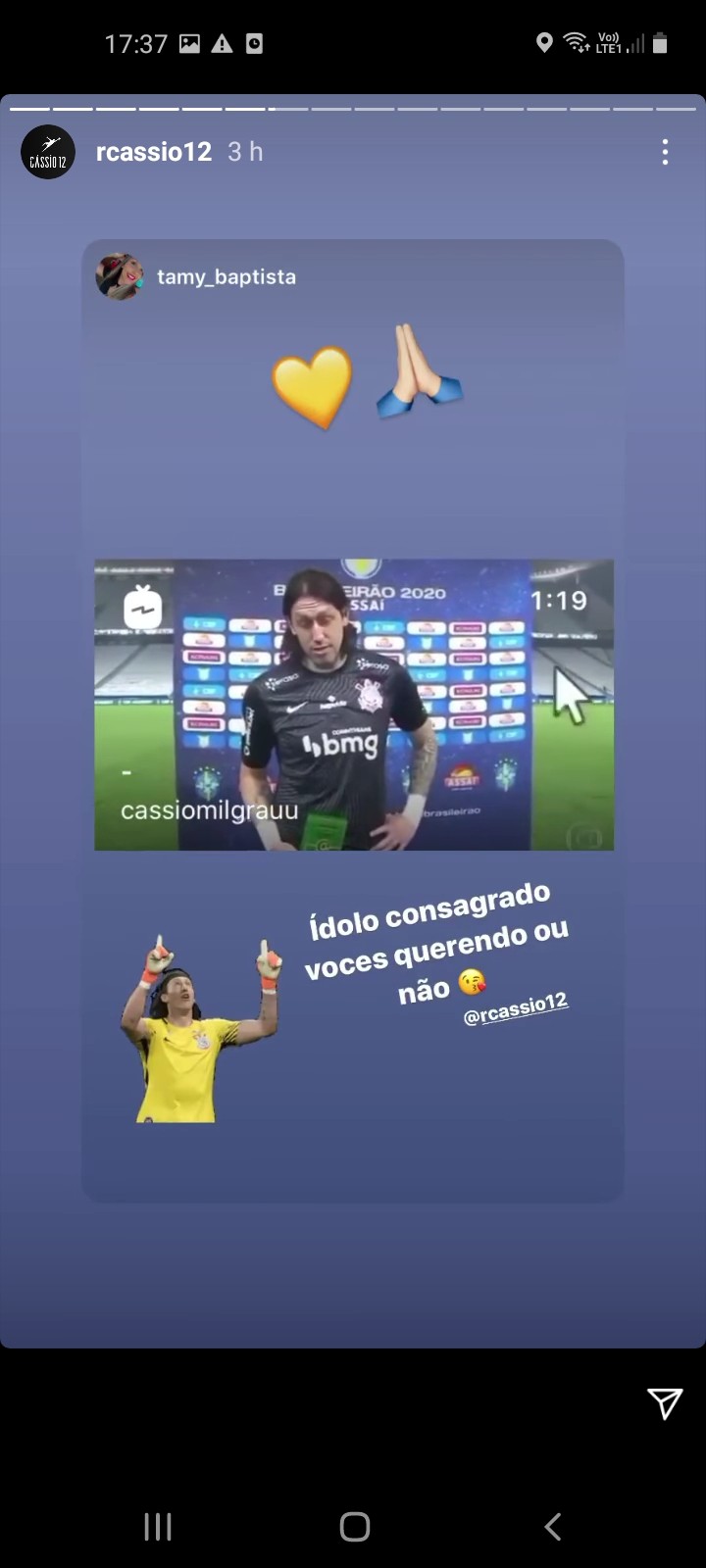Open the rcassio12 profile picture

pyautogui.click(x=48, y=152)
